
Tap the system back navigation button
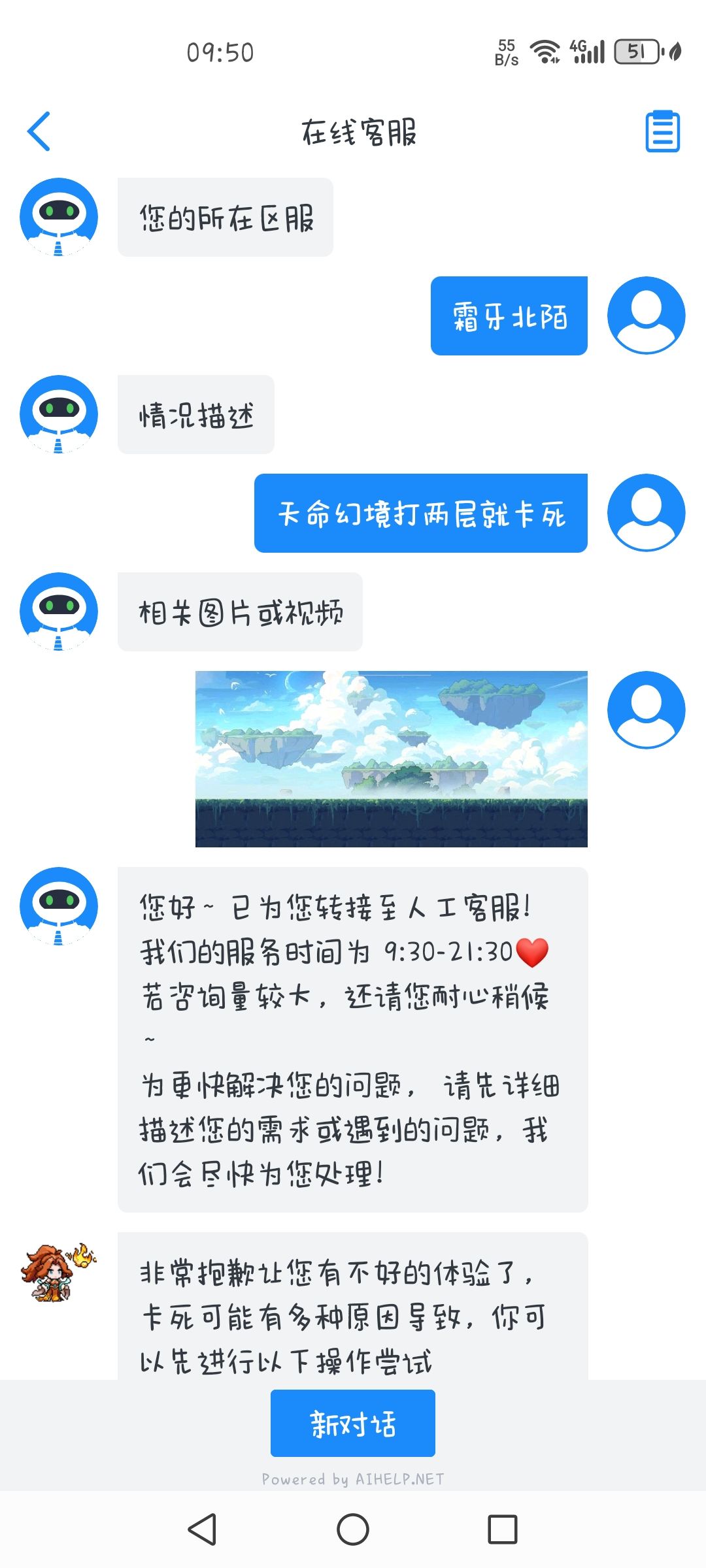[202, 1529]
